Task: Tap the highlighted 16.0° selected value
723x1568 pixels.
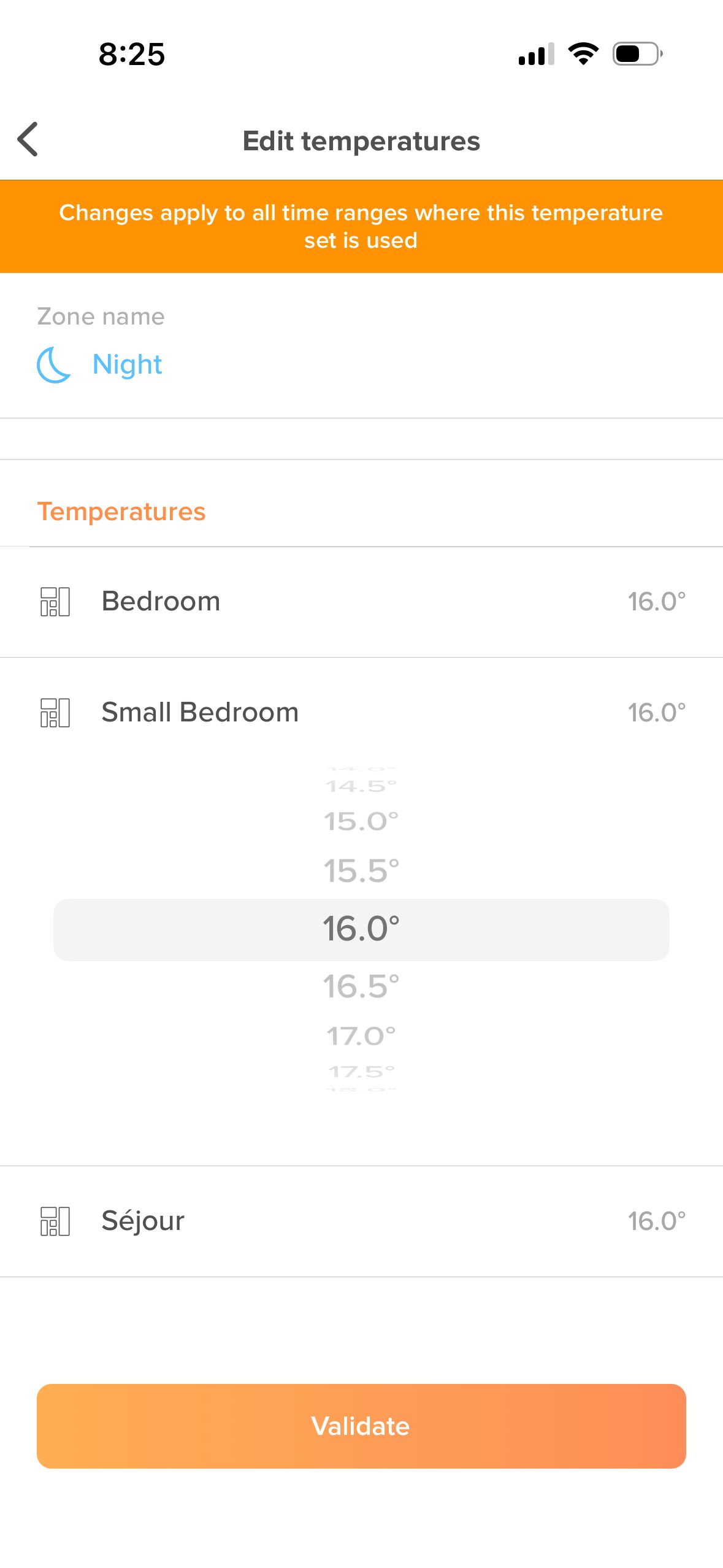Action: point(361,929)
